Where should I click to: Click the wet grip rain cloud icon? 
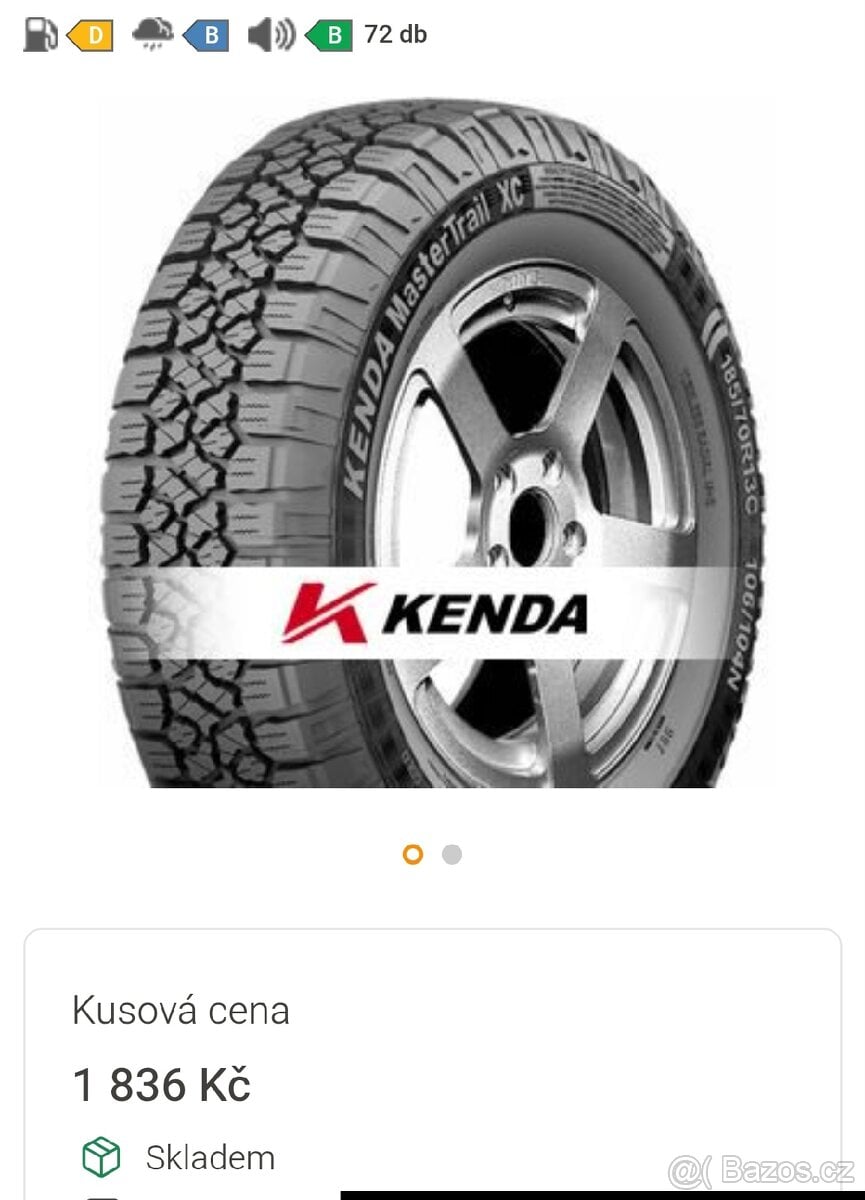pyautogui.click(x=152, y=33)
